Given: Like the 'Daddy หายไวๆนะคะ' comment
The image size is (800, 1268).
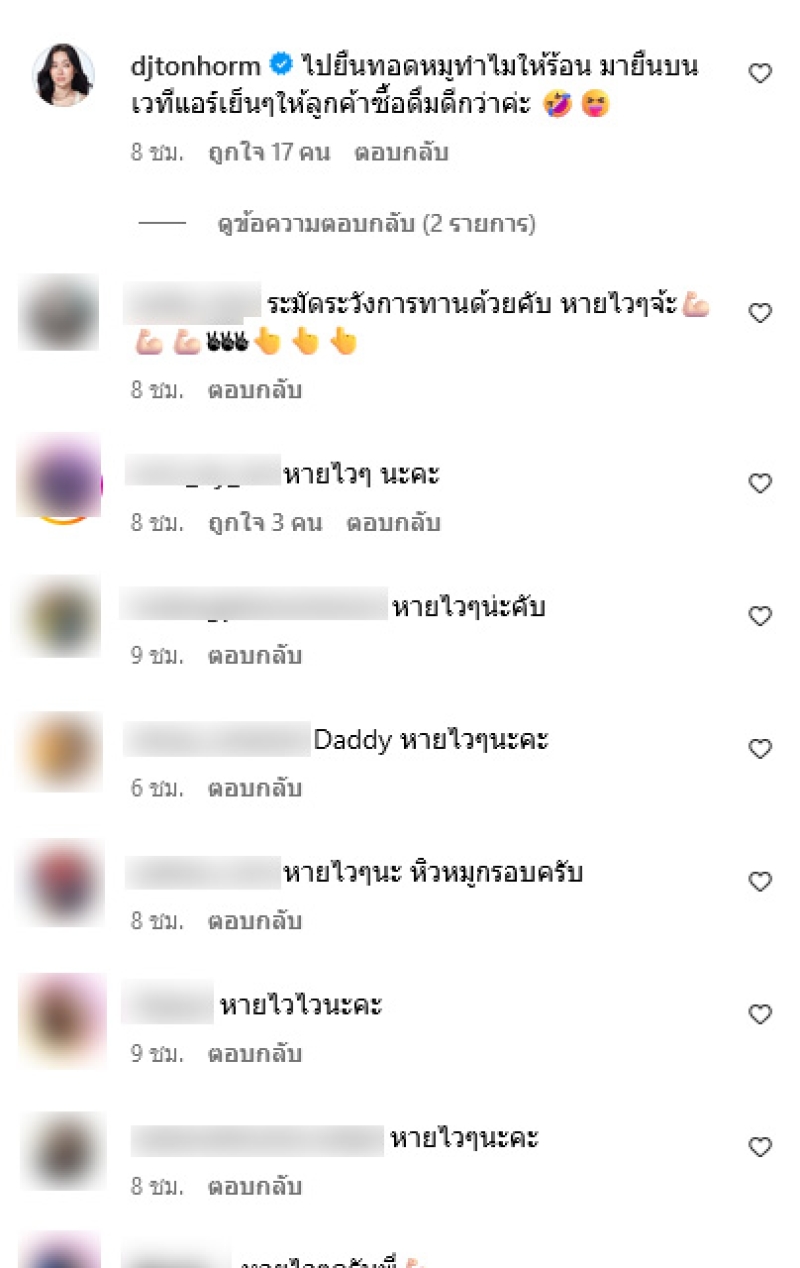Looking at the screenshot, I should tap(760, 749).
